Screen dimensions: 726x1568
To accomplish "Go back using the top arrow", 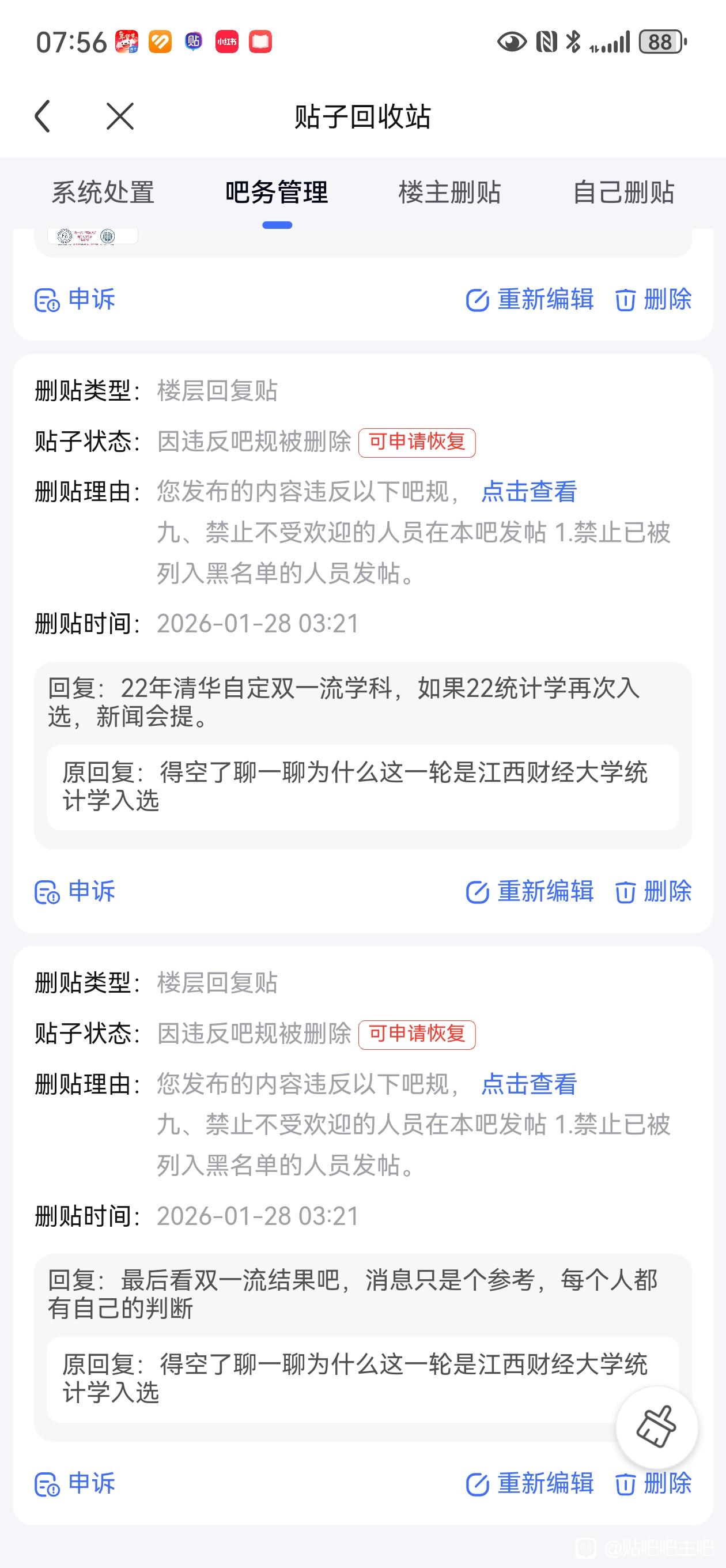I will [43, 116].
